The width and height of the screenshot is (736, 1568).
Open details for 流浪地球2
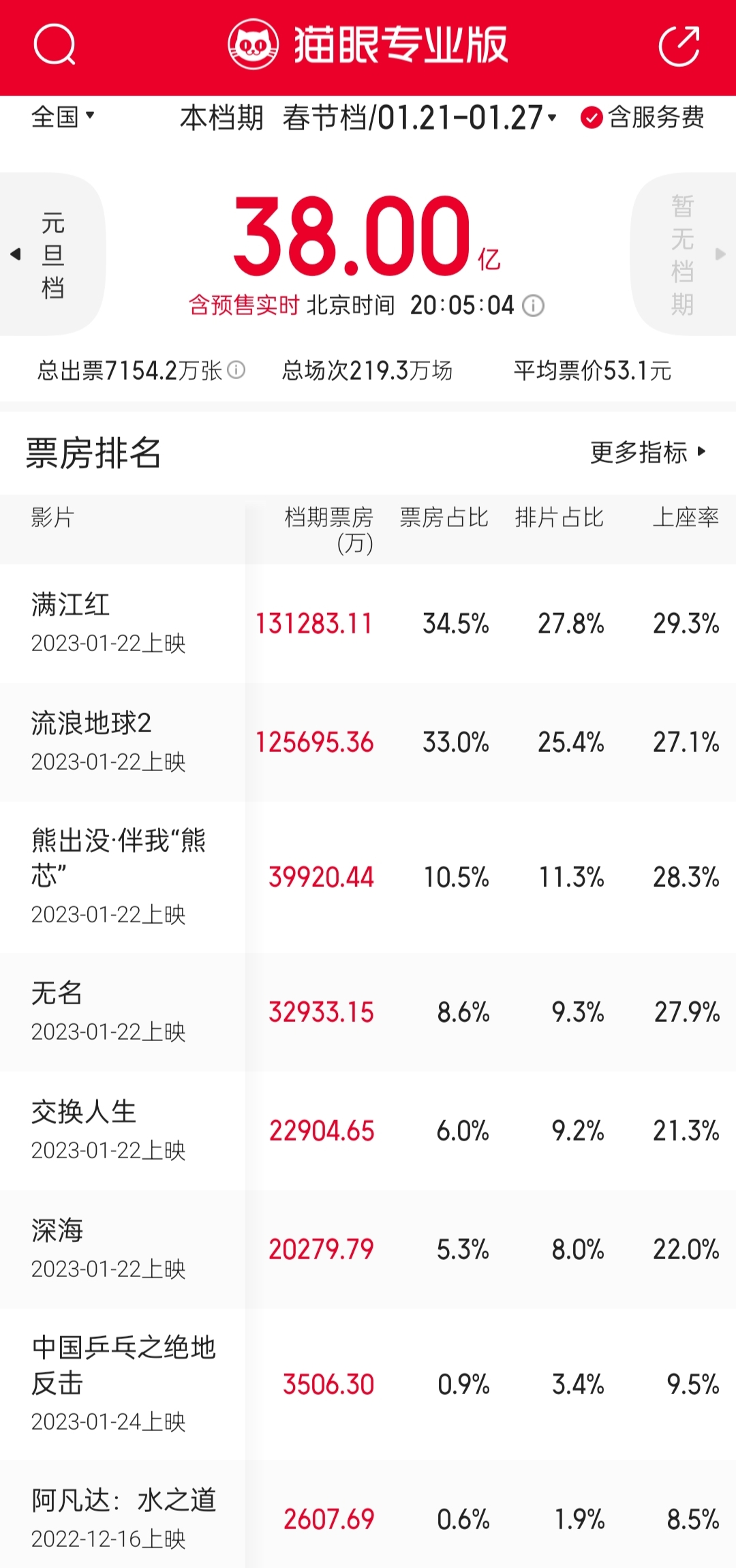point(368,742)
